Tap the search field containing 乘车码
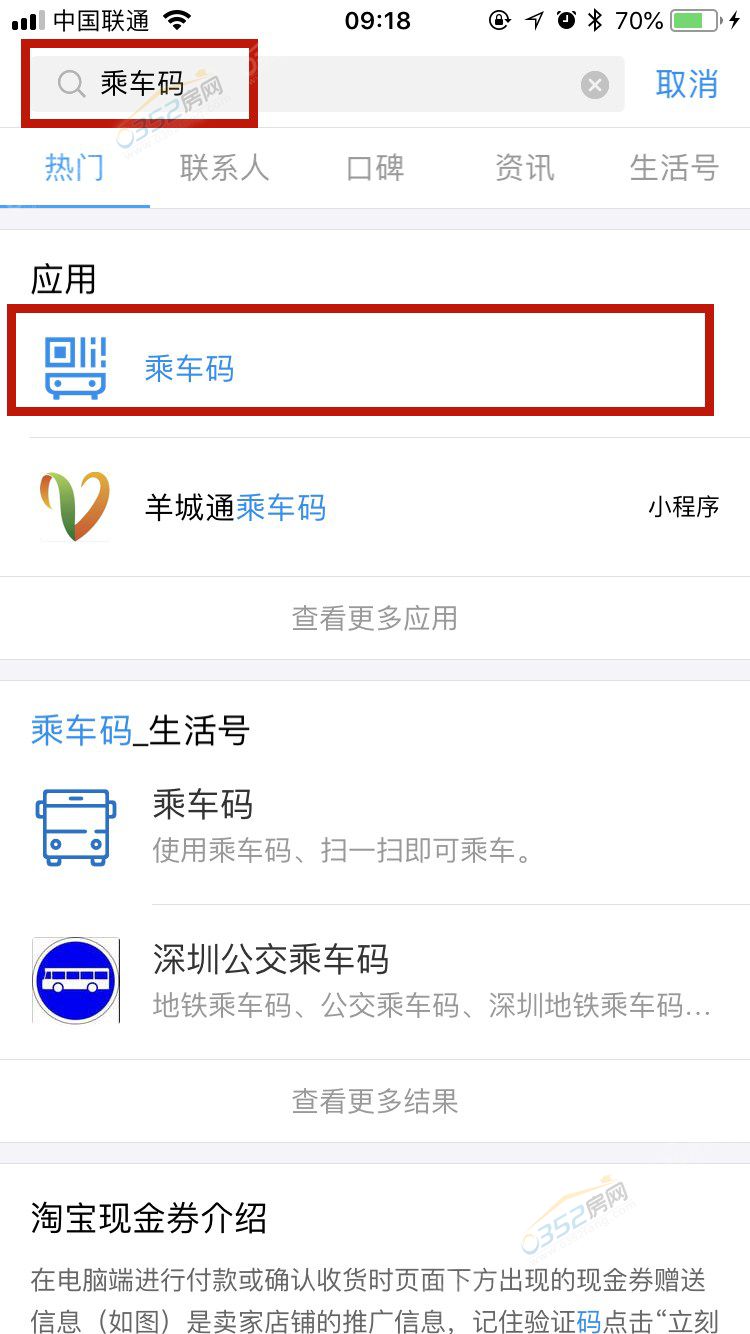The width and height of the screenshot is (750, 1334). point(330,85)
